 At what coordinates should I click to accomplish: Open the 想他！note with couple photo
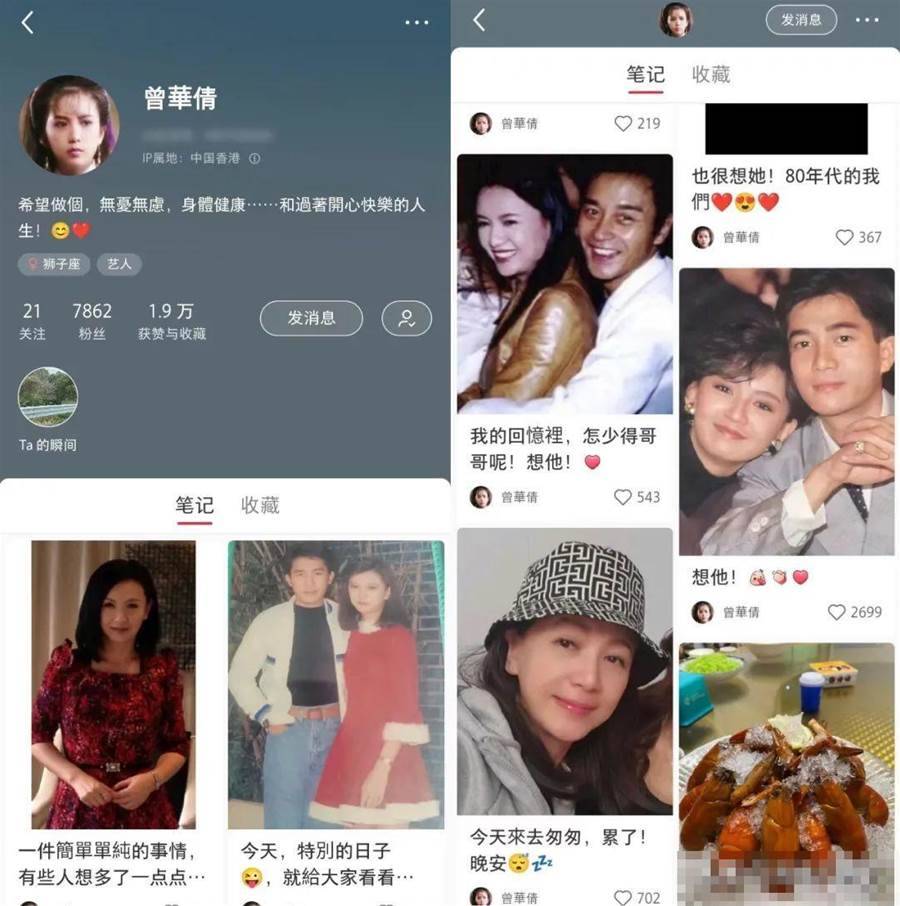click(x=786, y=411)
